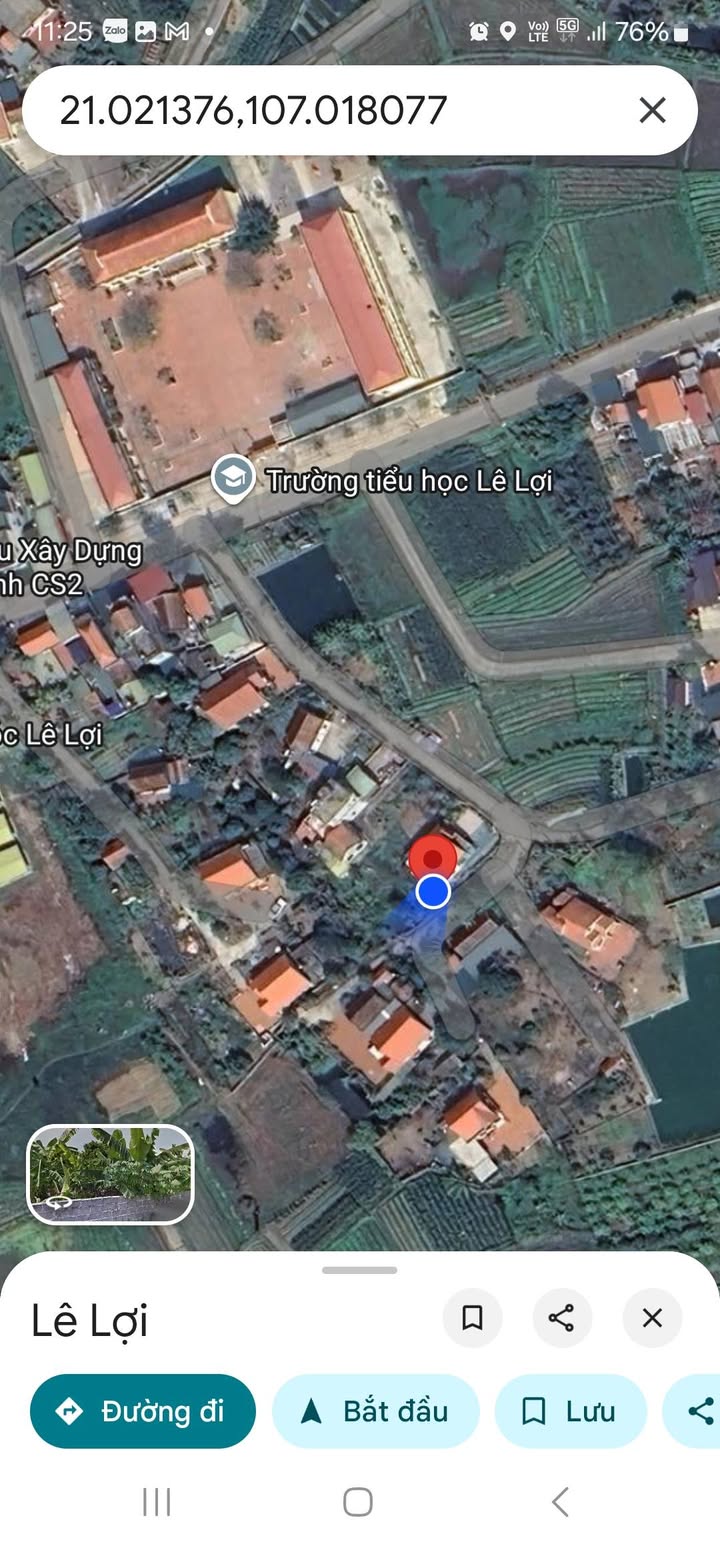Save Lê Lợi with the bookmark icon
Screen dimensions: 720x1544
tap(472, 1318)
